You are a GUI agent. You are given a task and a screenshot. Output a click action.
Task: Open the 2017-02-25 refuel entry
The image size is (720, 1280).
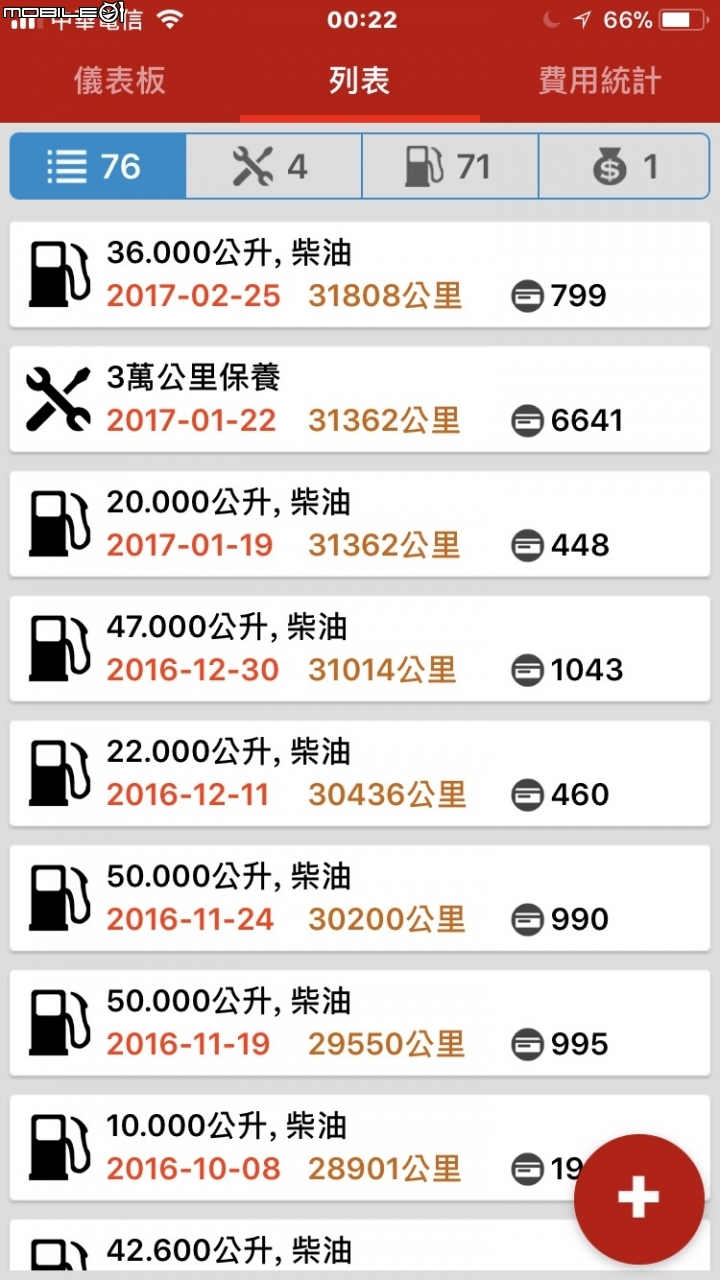click(360, 274)
